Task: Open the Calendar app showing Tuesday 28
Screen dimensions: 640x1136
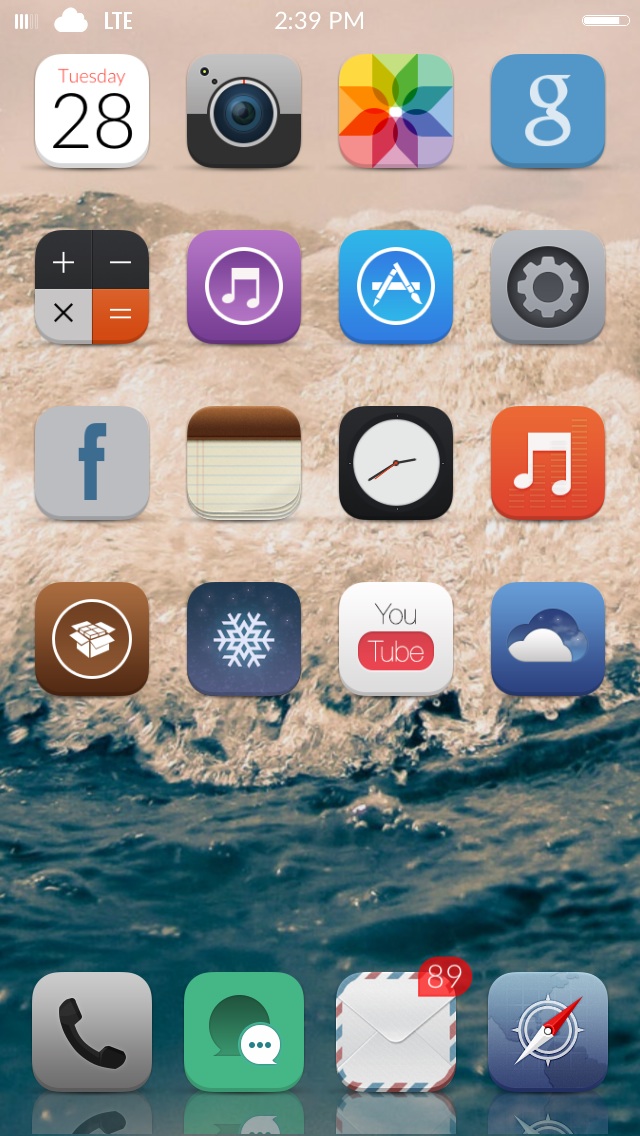Action: click(92, 111)
